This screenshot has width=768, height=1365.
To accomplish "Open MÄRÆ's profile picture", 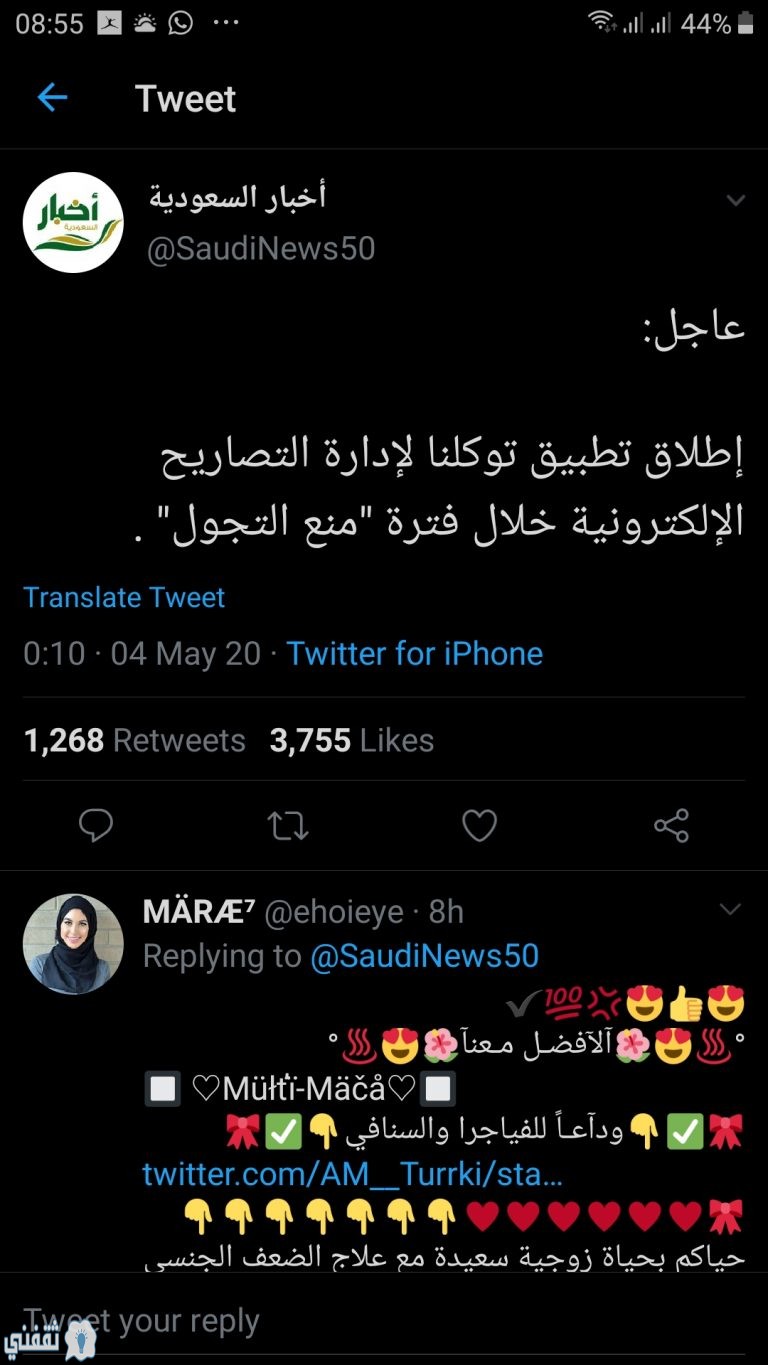I will 73,944.
